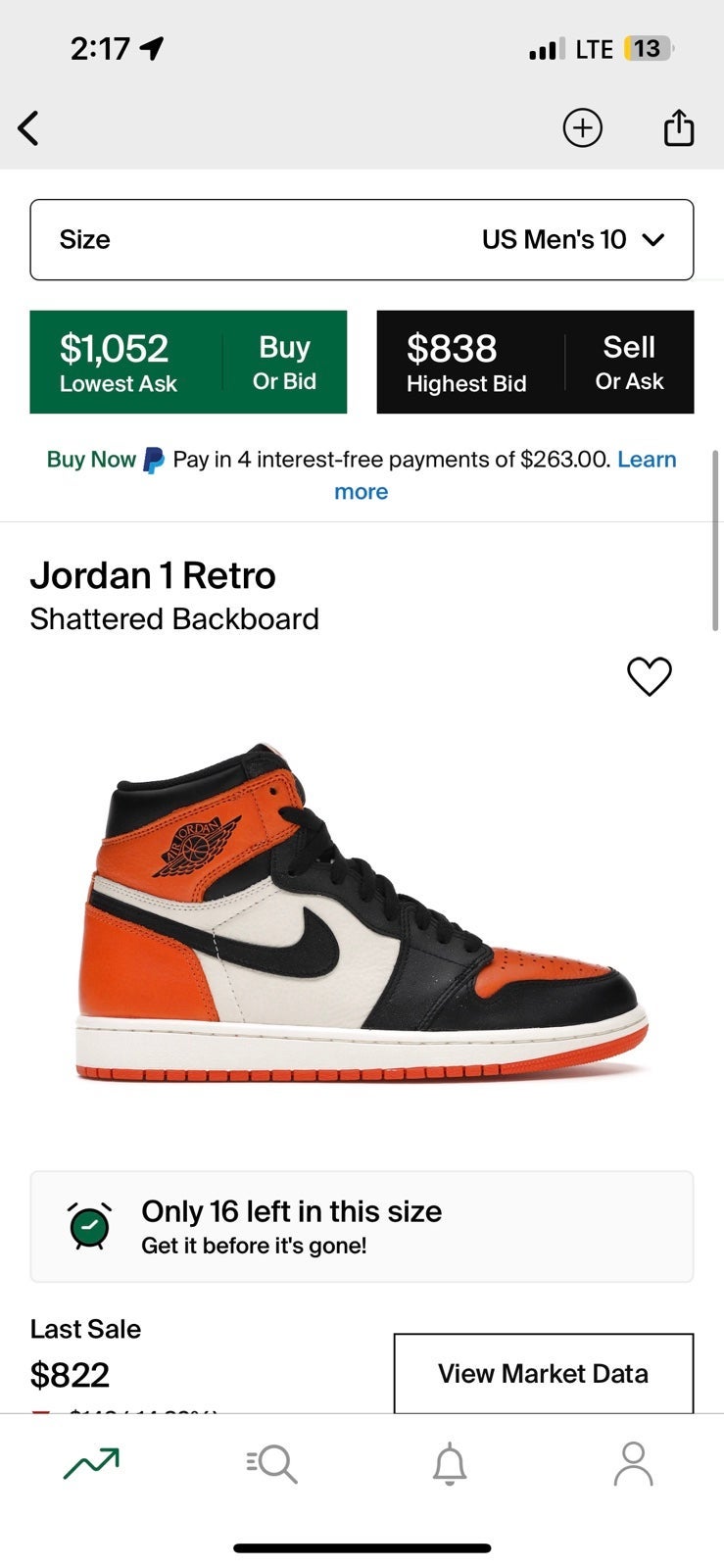This screenshot has width=724, height=1568.
Task: Favorite the shoe with the heart icon
Action: pos(649,676)
